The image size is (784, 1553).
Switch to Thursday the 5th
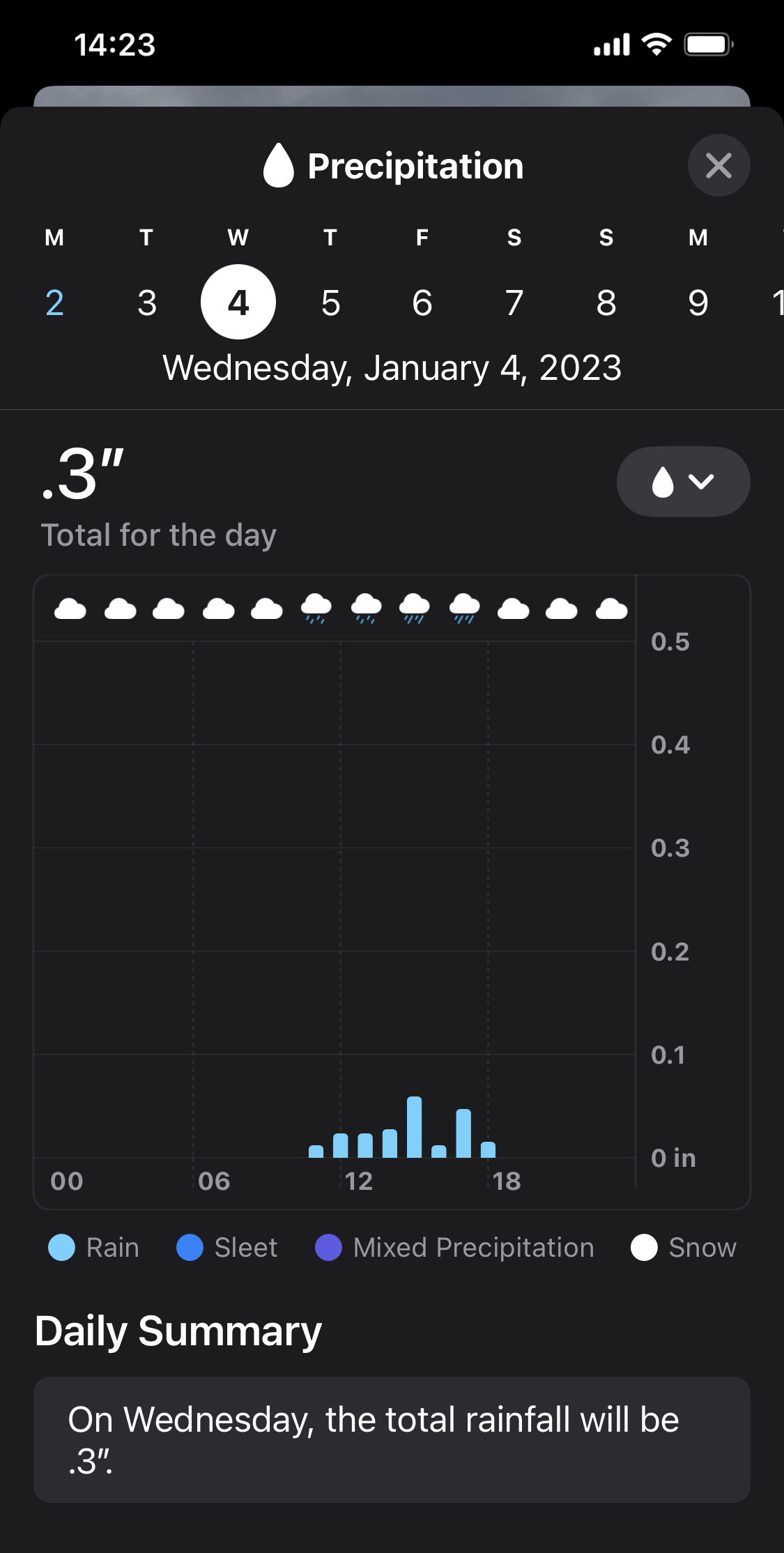click(330, 302)
